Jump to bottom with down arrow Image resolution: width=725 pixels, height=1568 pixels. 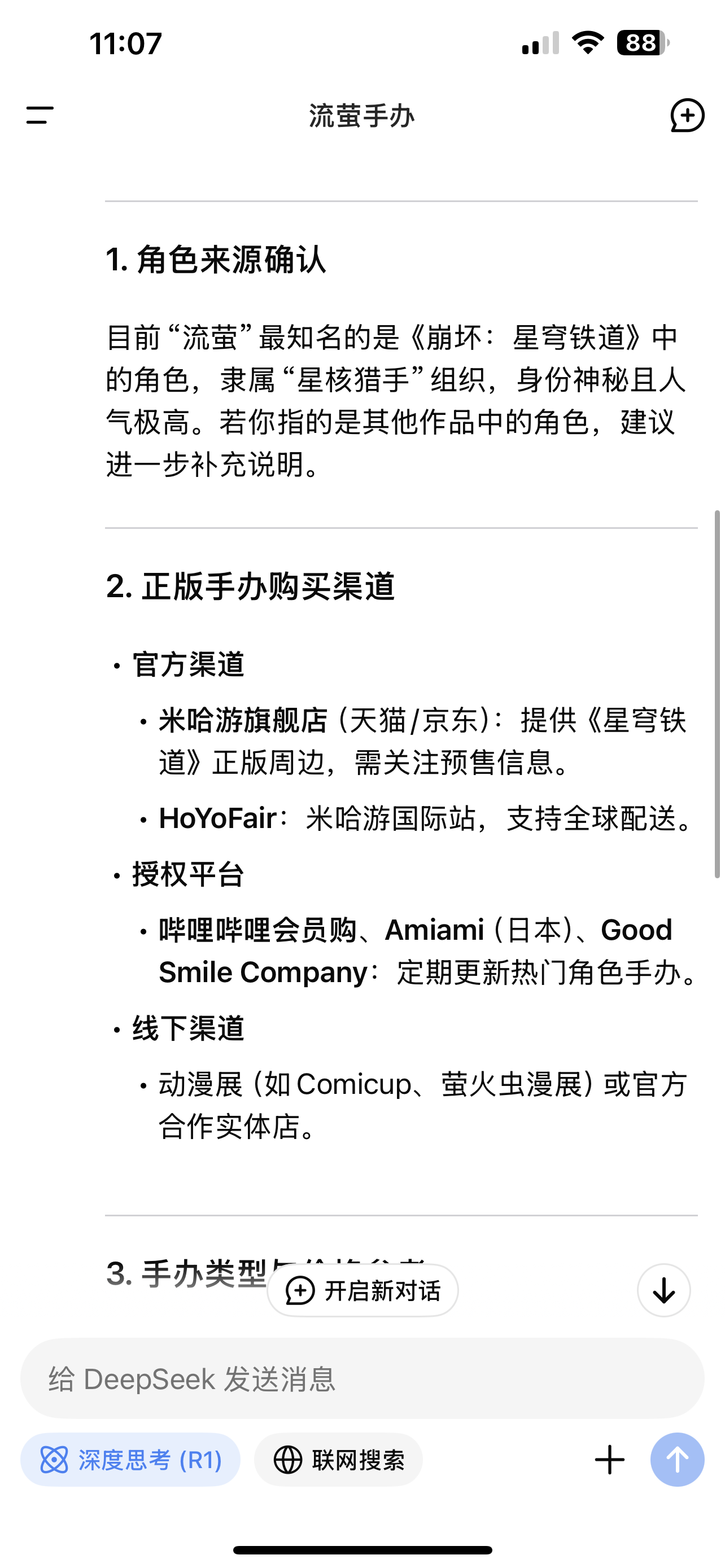tap(663, 1290)
